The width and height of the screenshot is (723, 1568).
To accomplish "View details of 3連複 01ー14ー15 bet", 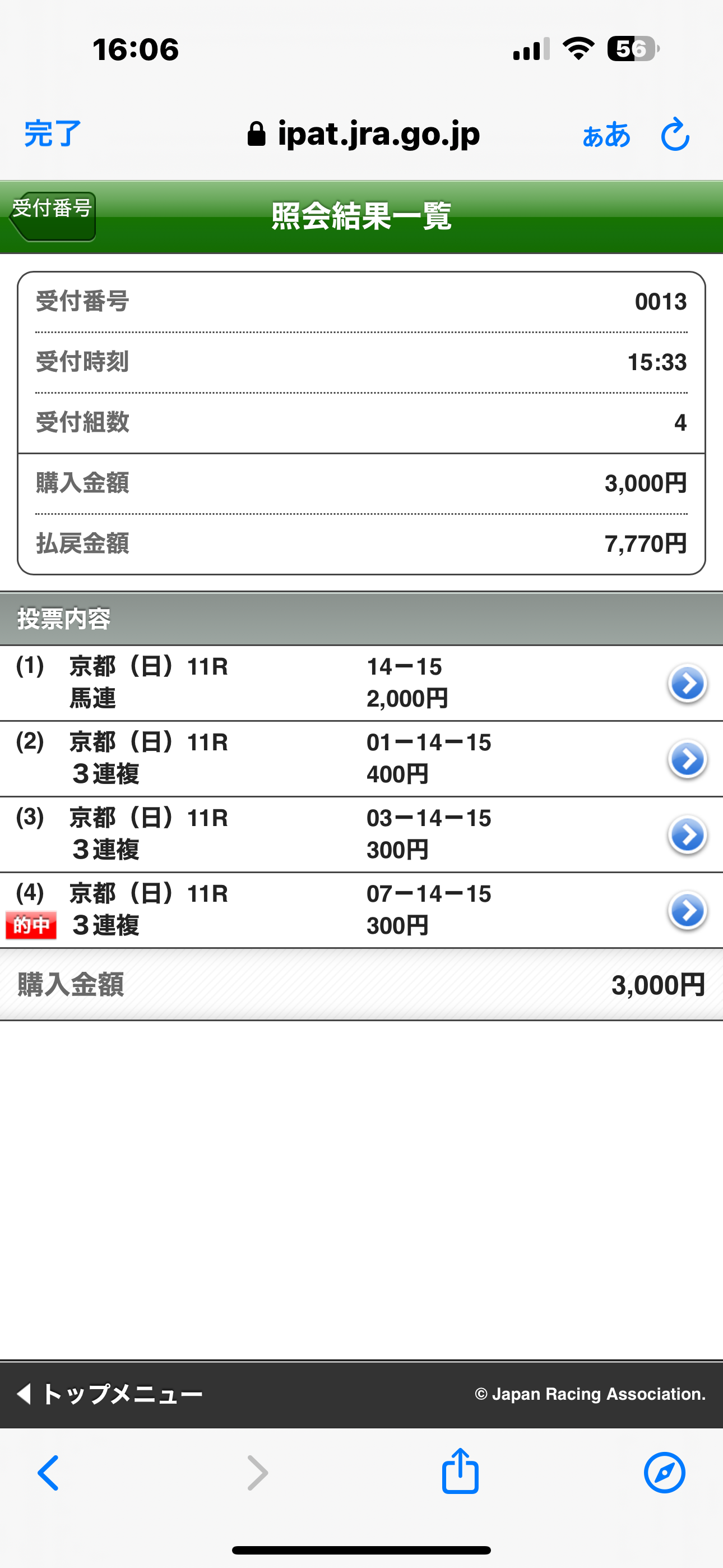I will [687, 759].
